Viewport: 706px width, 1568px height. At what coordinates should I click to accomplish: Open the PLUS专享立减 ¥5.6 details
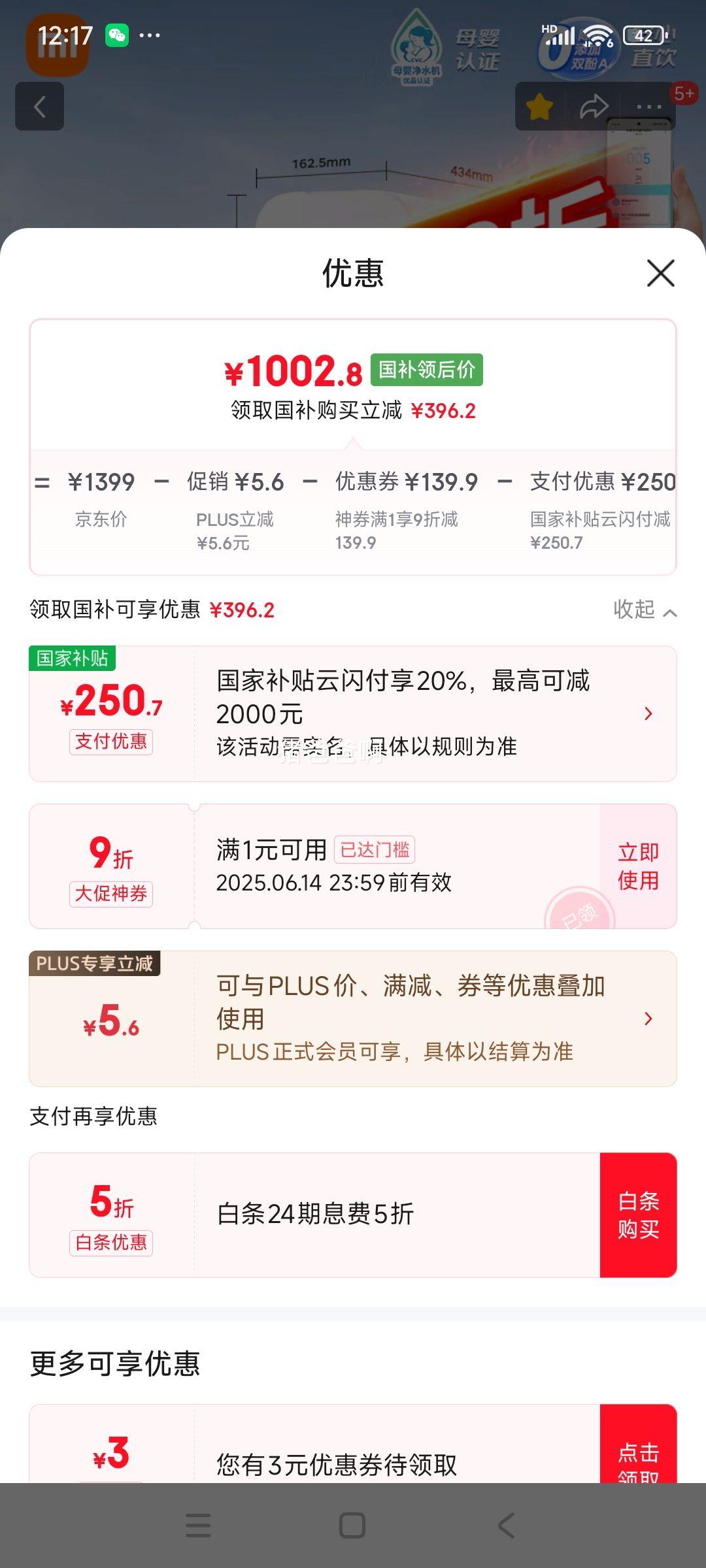click(353, 1019)
